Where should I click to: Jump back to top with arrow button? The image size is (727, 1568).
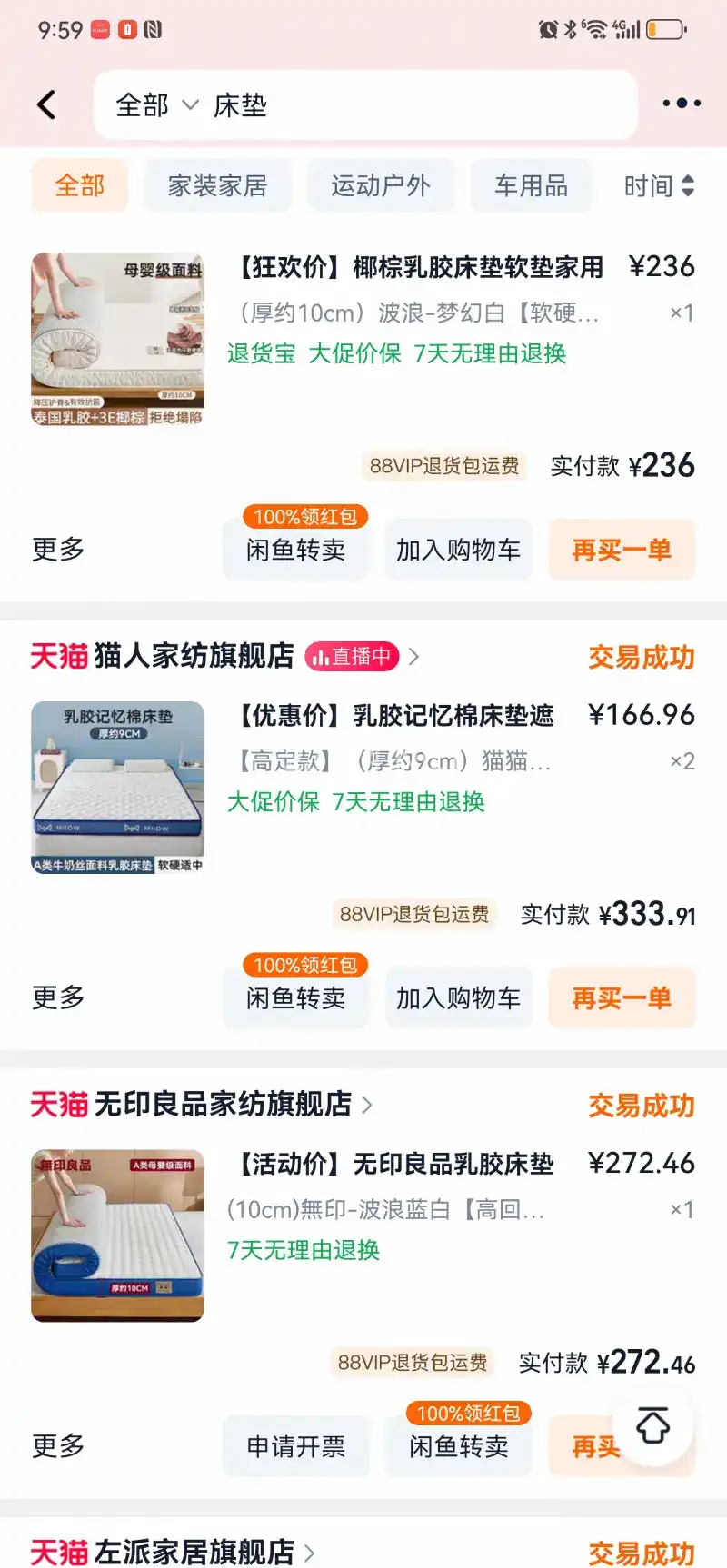pos(652,1425)
